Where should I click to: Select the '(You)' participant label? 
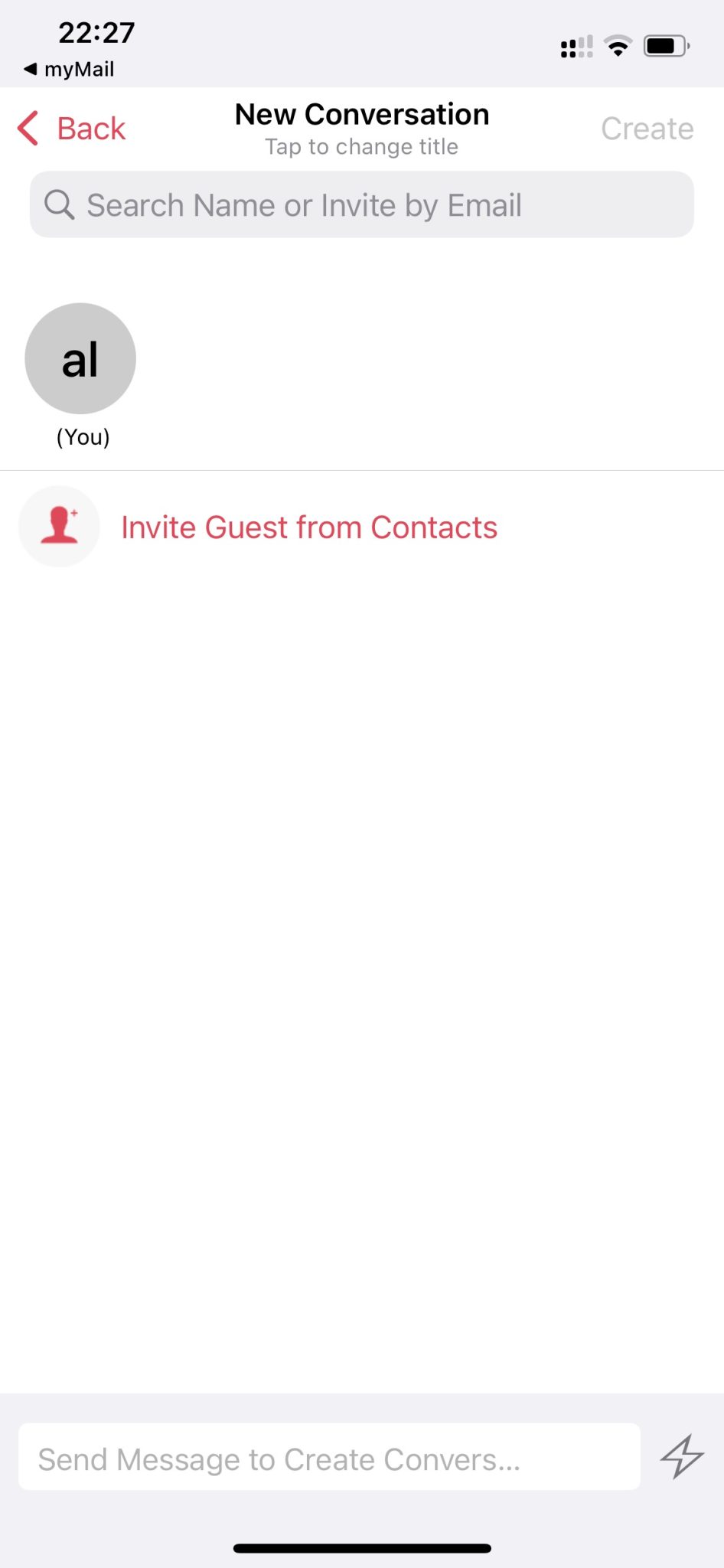pyautogui.click(x=81, y=437)
